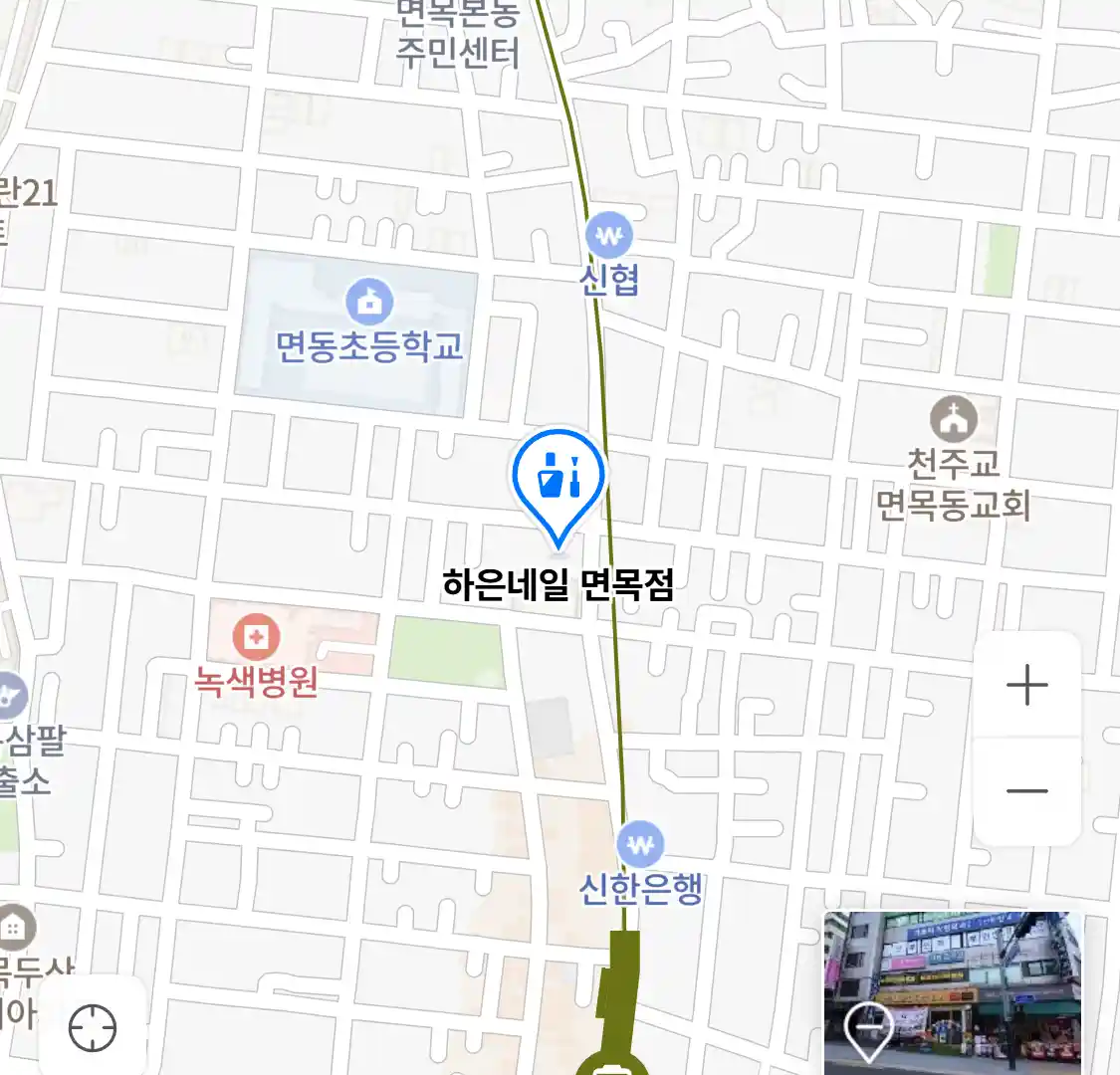This screenshot has height=1075, width=1120.
Task: Tap the 녹색병원 hospital marker
Action: 256,637
